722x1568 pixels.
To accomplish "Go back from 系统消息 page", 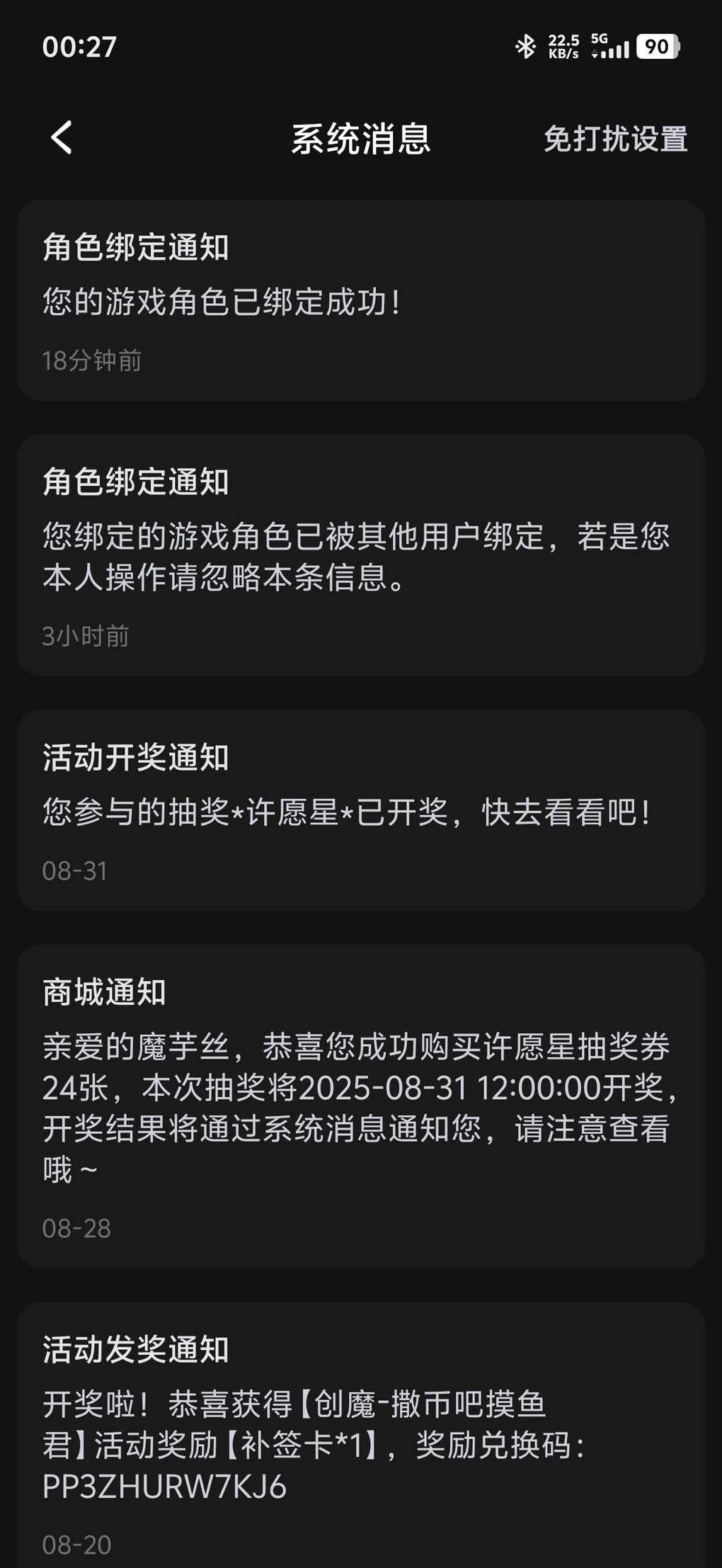I will point(62,137).
